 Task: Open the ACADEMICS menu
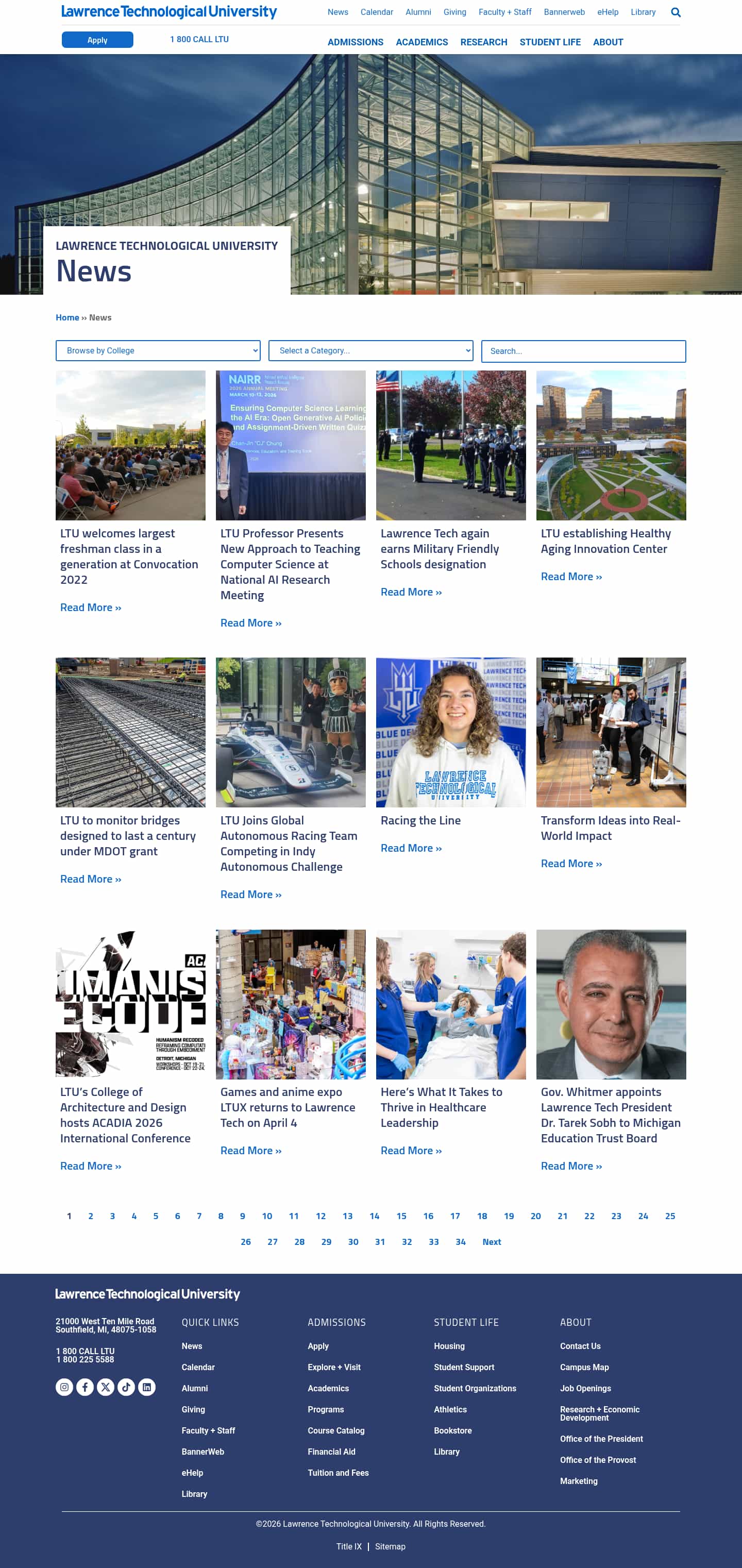pos(422,42)
